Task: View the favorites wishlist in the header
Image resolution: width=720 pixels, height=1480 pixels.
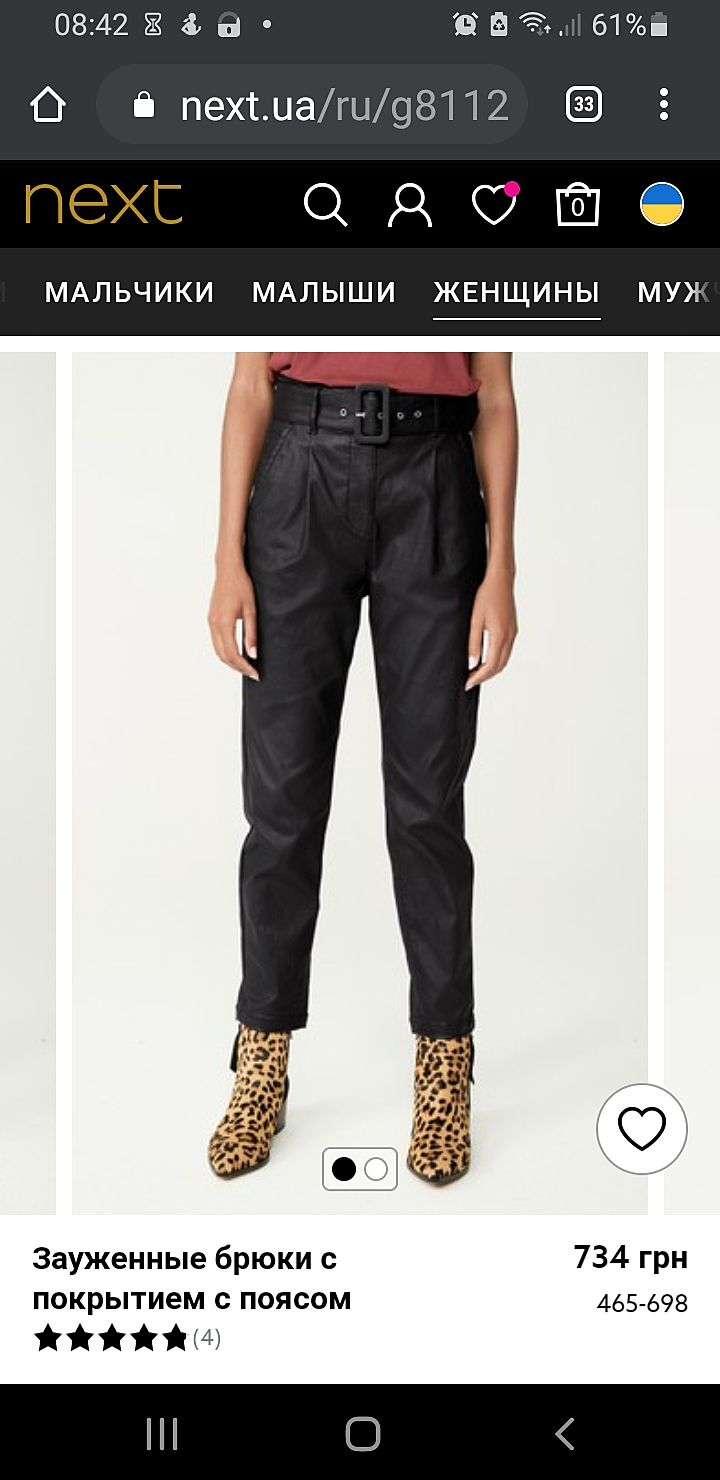Action: (494, 205)
